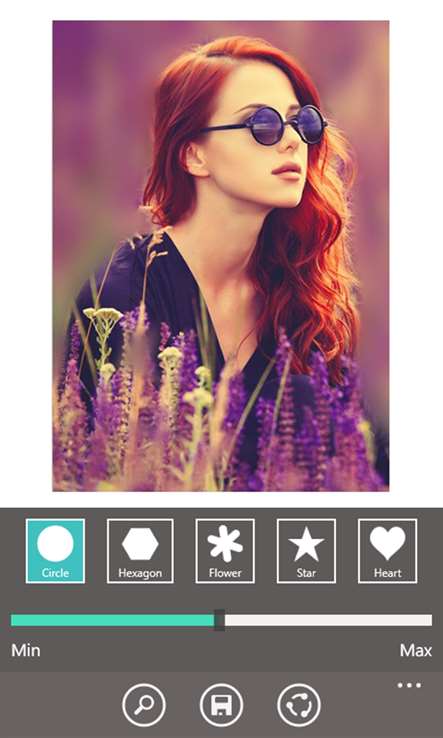Apply the Heart shape
This screenshot has width=443, height=738.
point(387,551)
